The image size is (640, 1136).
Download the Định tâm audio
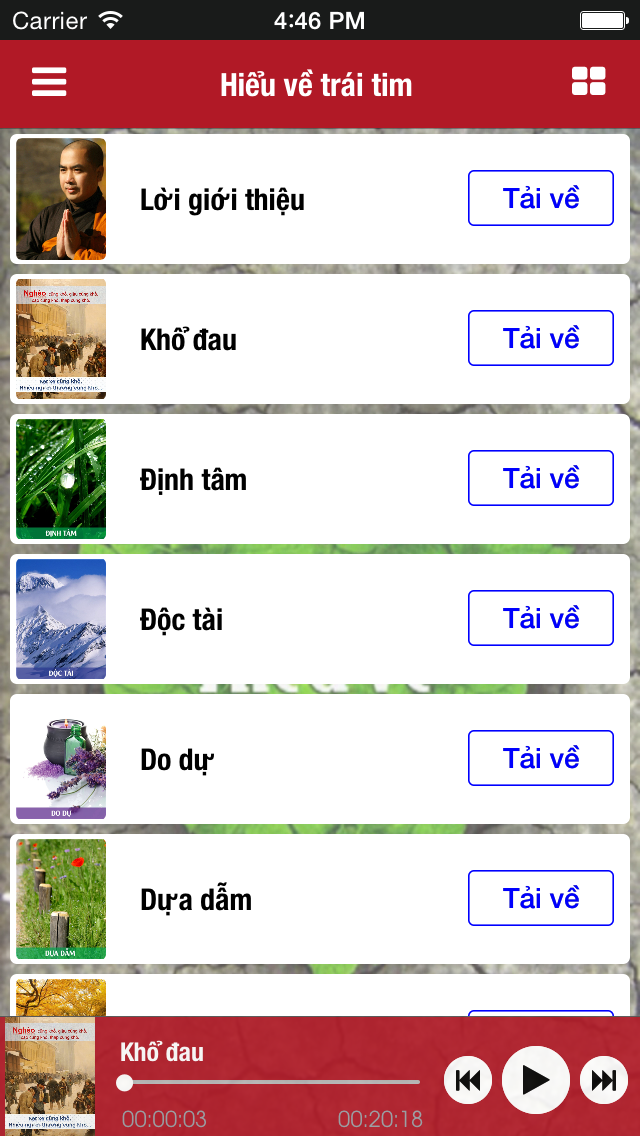(x=540, y=478)
